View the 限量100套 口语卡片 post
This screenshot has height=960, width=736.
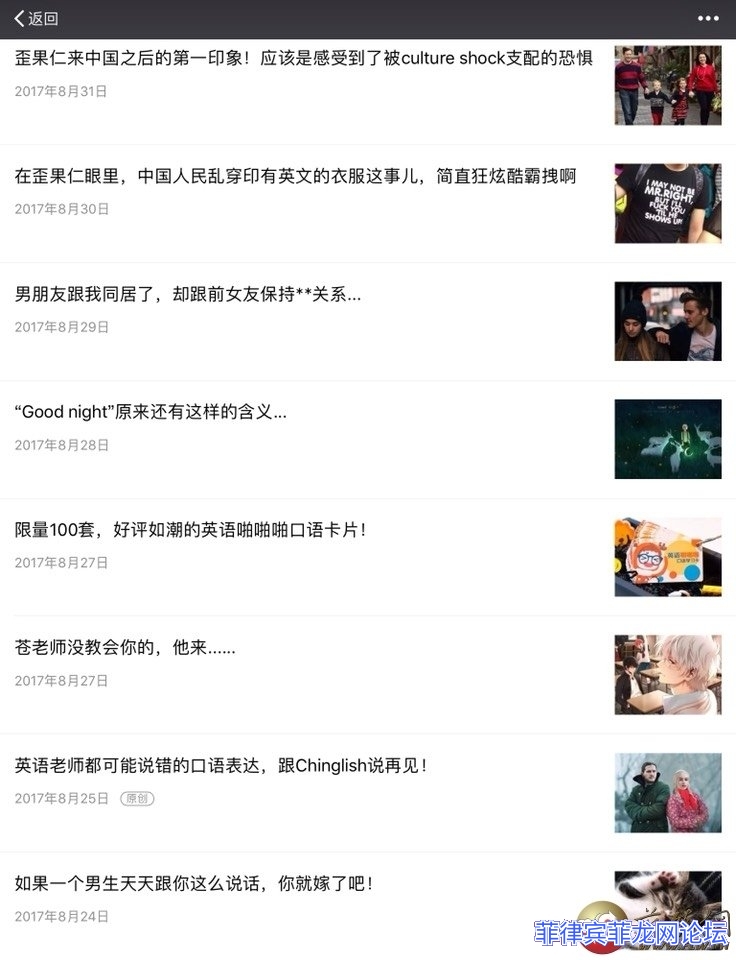[191, 530]
